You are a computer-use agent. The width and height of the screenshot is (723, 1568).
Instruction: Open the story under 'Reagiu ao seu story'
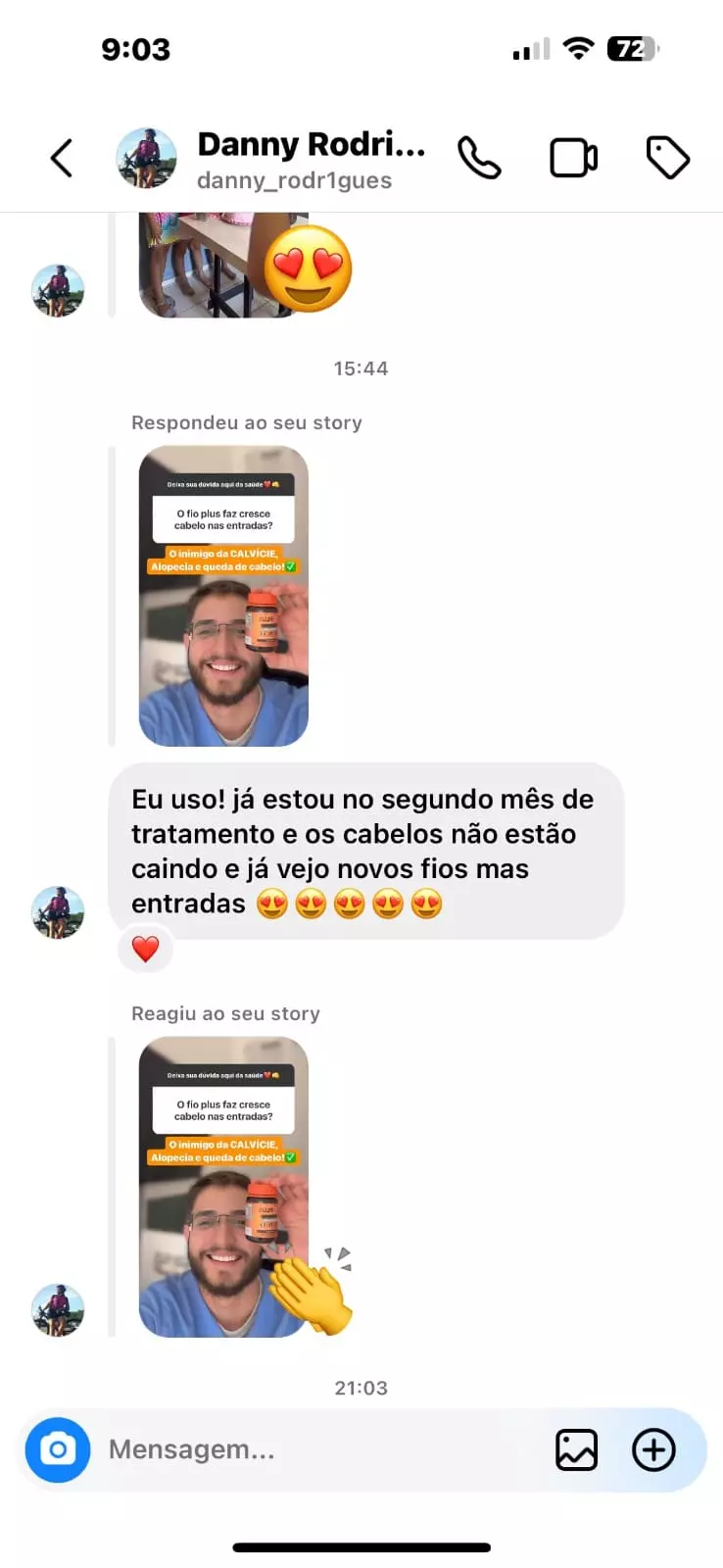223,1186
